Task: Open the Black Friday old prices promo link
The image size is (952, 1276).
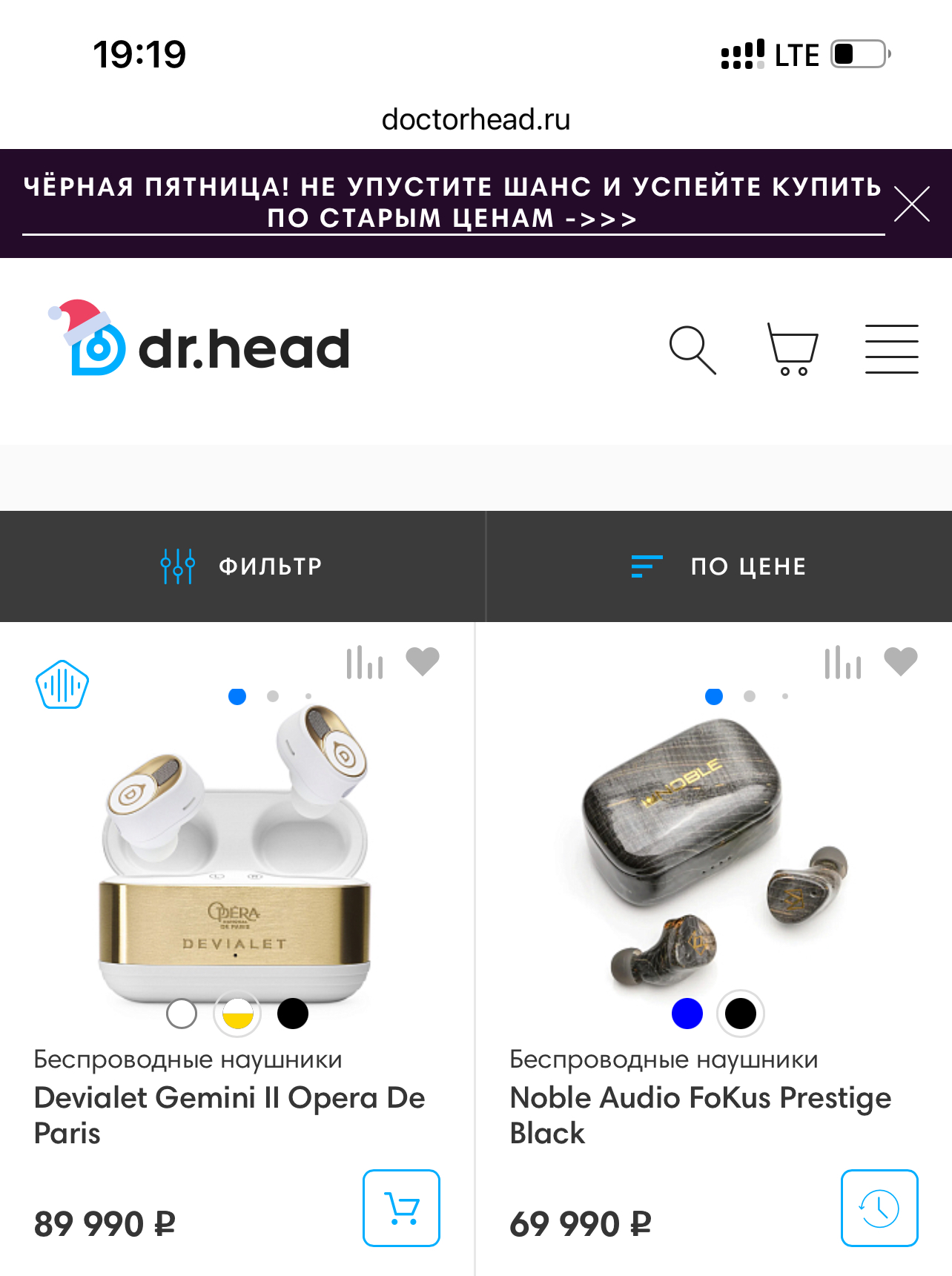Action: click(452, 202)
